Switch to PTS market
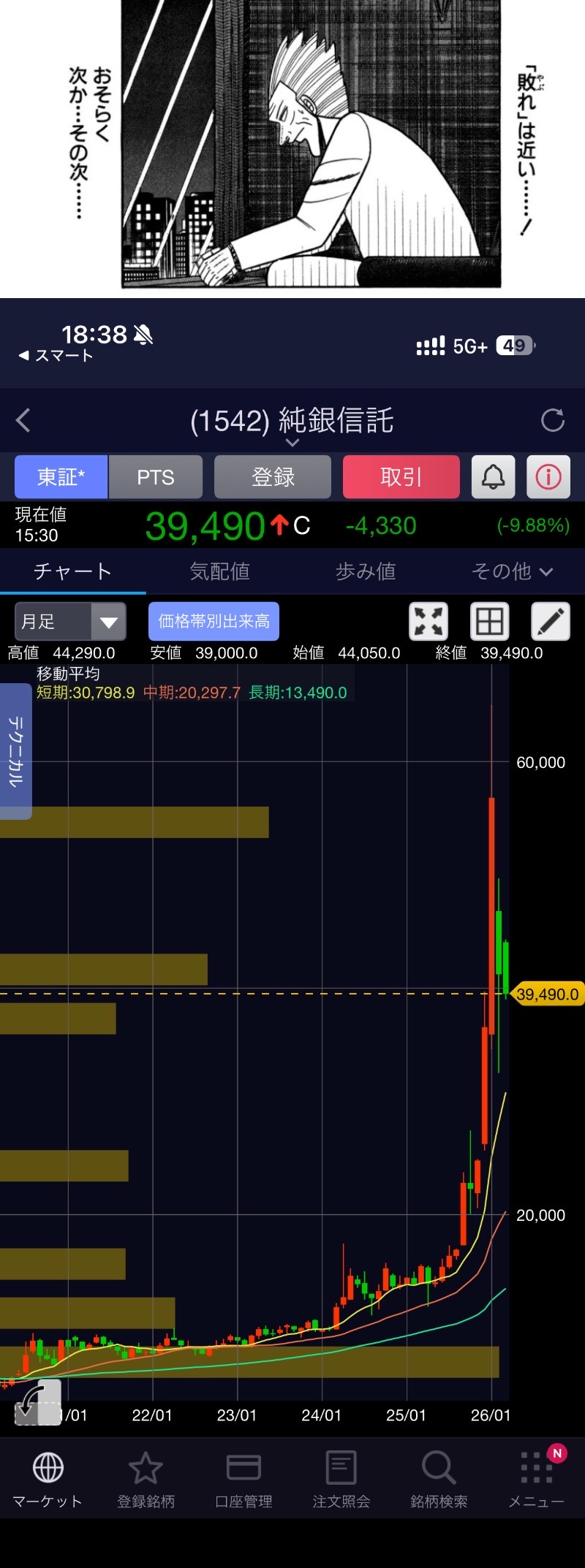 tap(156, 477)
